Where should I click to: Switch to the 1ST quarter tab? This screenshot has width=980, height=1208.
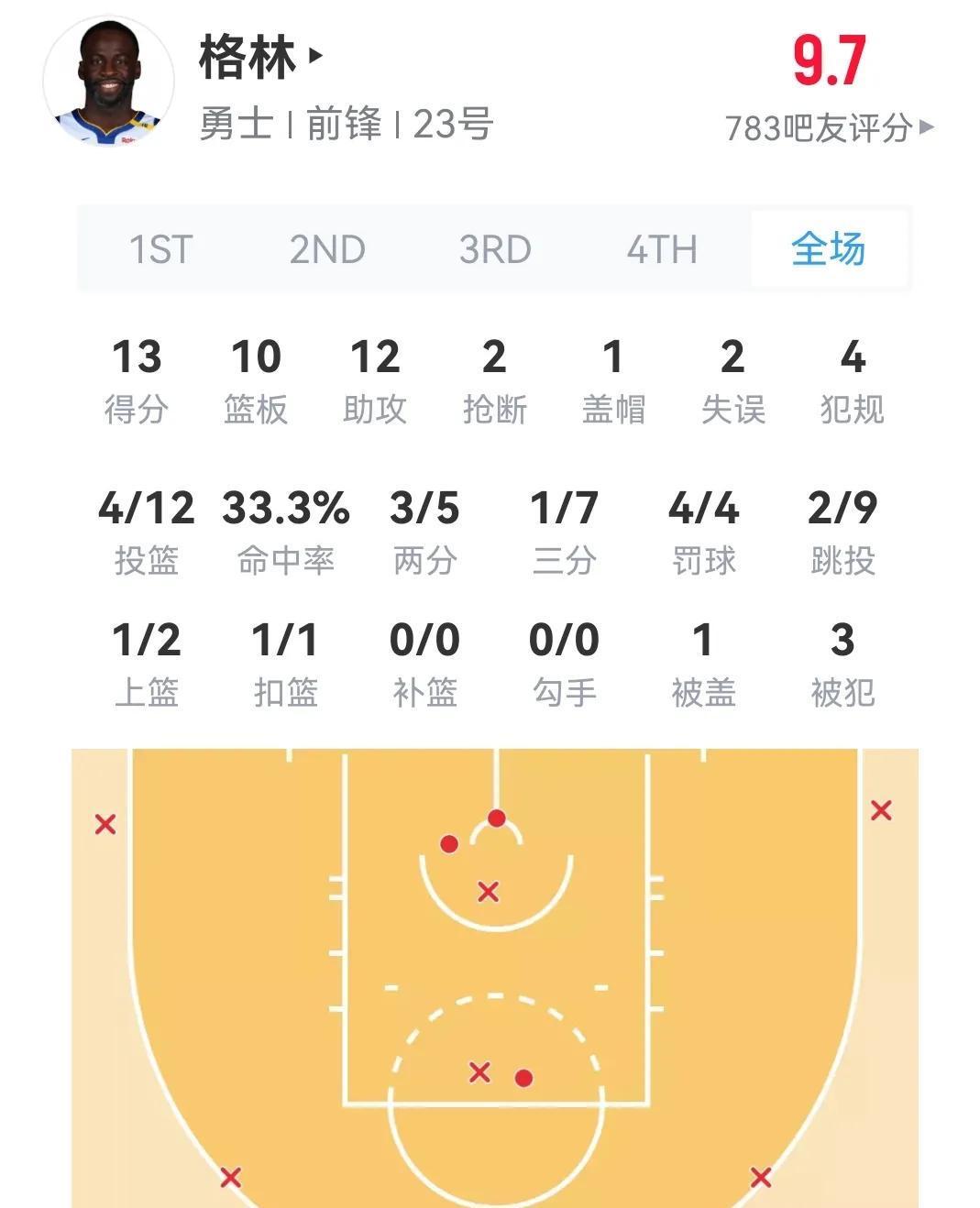160,249
